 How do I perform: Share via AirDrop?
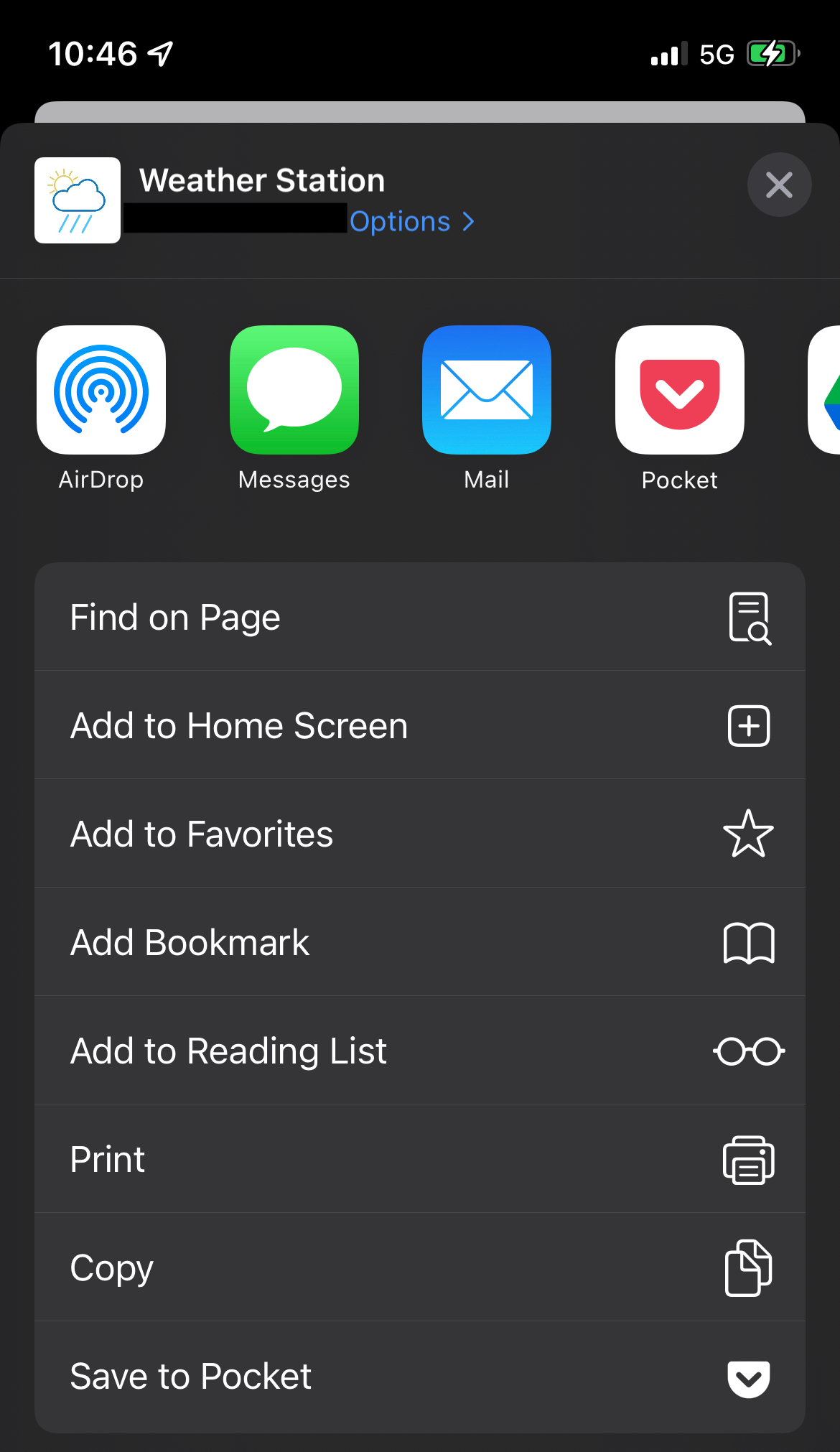[x=101, y=391]
